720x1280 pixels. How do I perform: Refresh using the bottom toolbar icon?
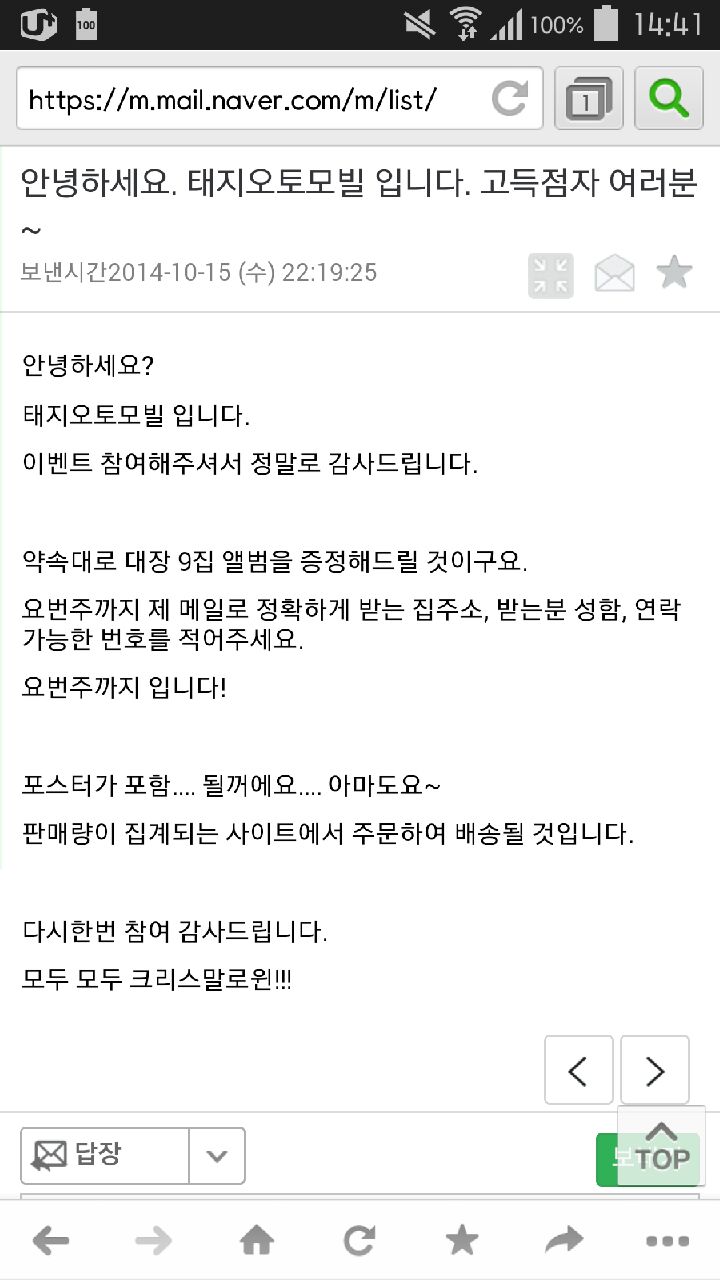click(359, 1241)
